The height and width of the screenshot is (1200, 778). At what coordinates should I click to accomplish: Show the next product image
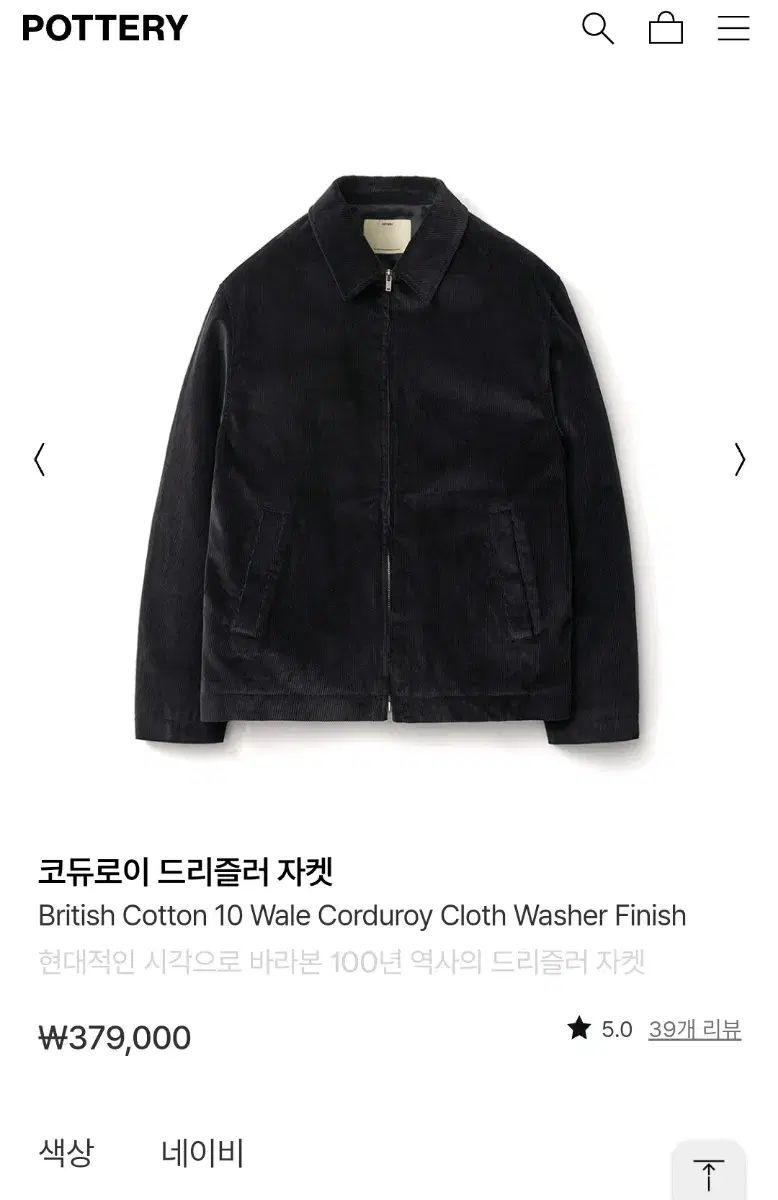(739, 459)
